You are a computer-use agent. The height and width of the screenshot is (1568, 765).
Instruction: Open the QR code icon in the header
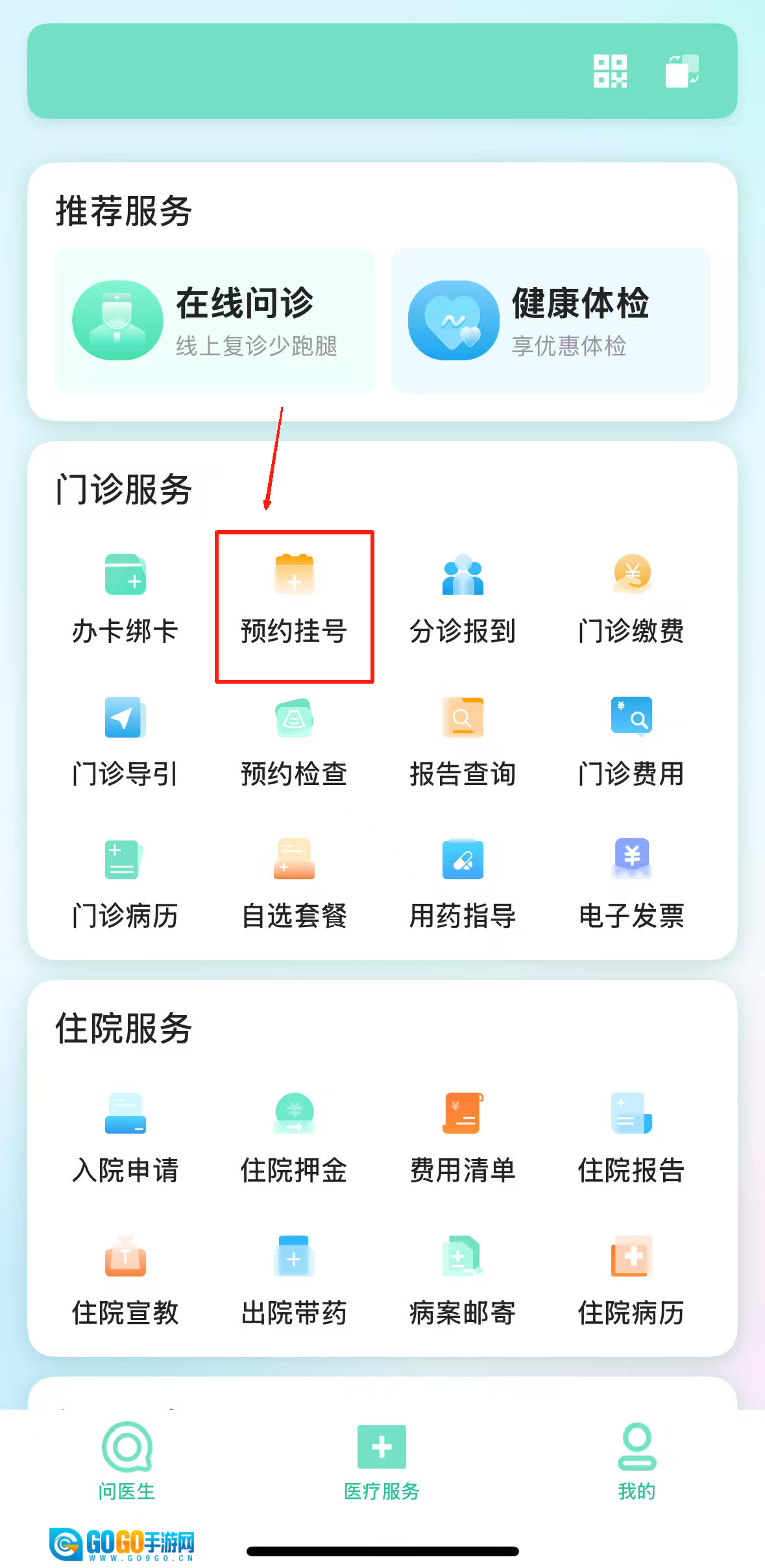click(610, 71)
